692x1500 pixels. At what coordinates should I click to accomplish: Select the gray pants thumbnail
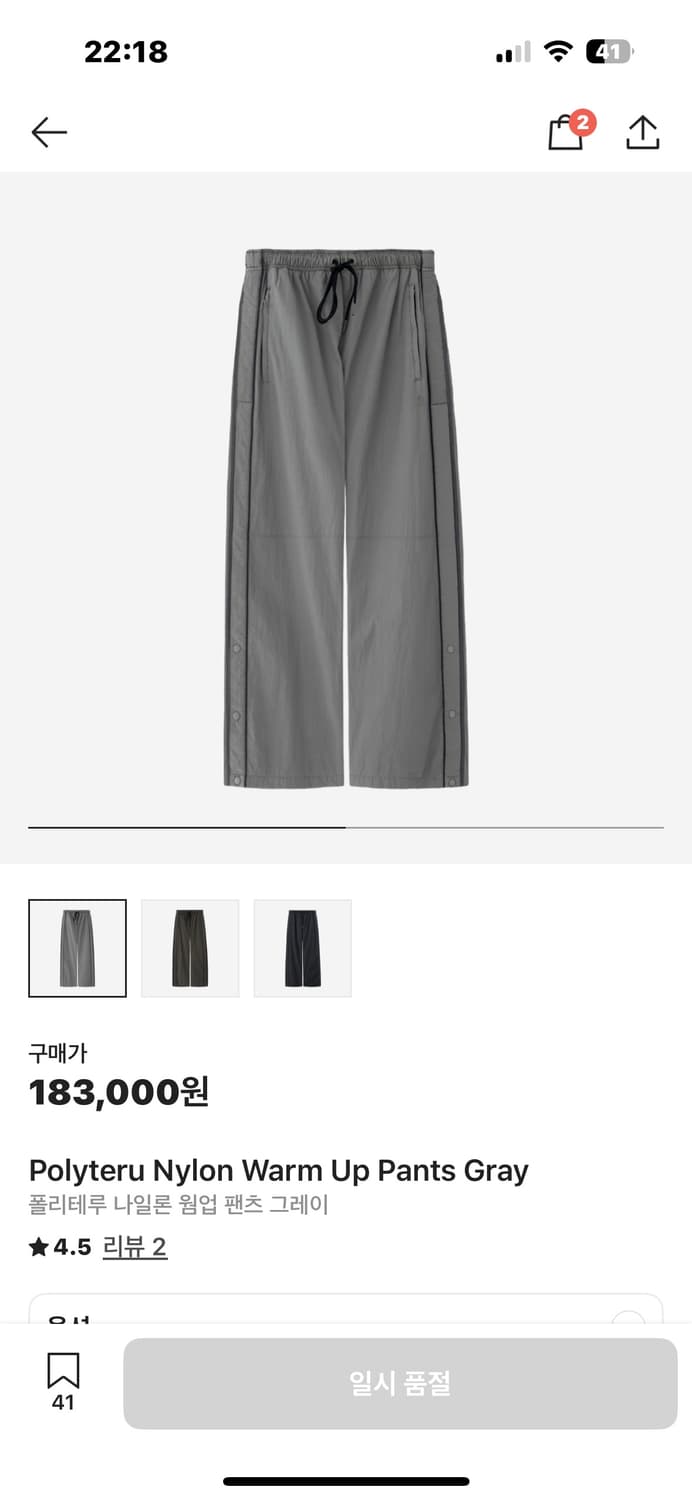tap(77, 948)
